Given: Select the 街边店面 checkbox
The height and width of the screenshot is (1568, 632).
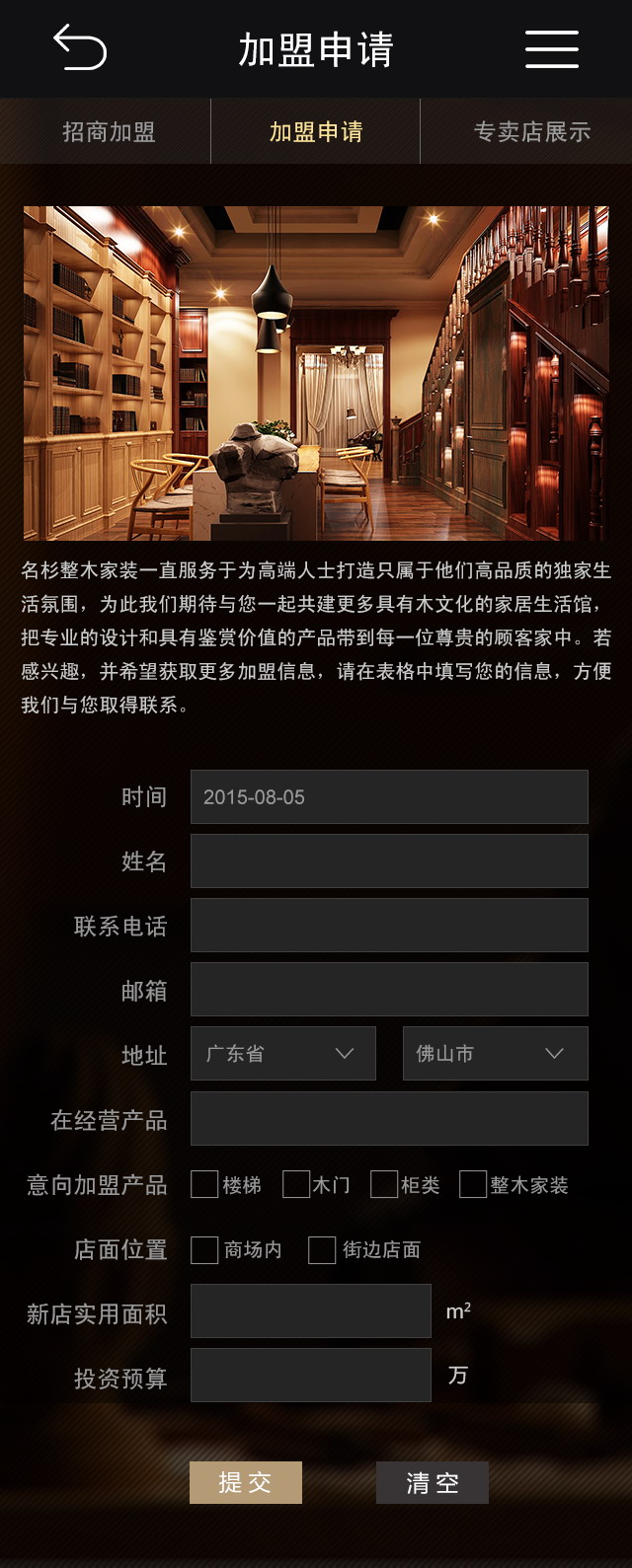Looking at the screenshot, I should 322,1250.
